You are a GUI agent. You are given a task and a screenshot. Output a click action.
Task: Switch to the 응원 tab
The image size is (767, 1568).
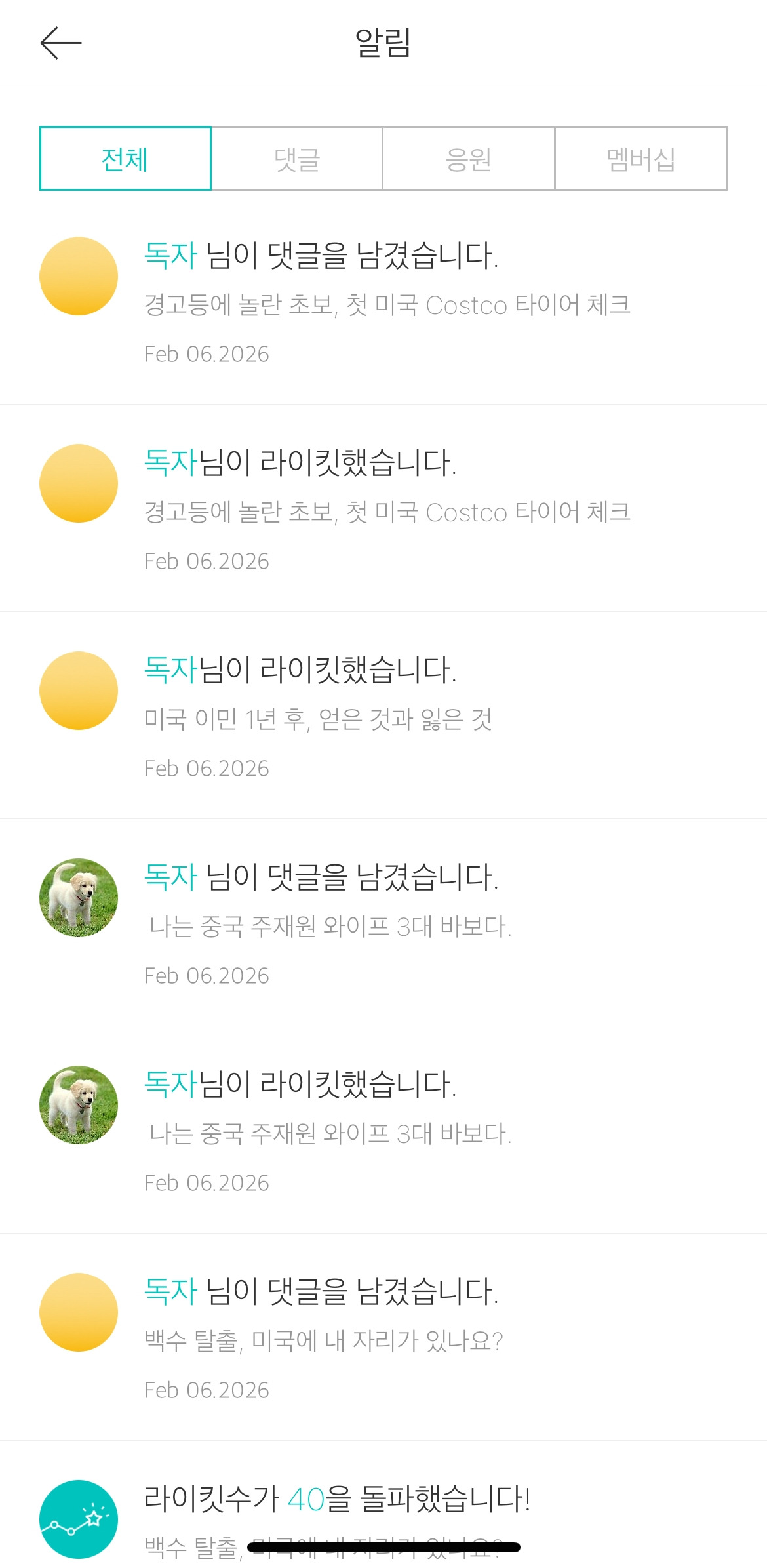469,159
